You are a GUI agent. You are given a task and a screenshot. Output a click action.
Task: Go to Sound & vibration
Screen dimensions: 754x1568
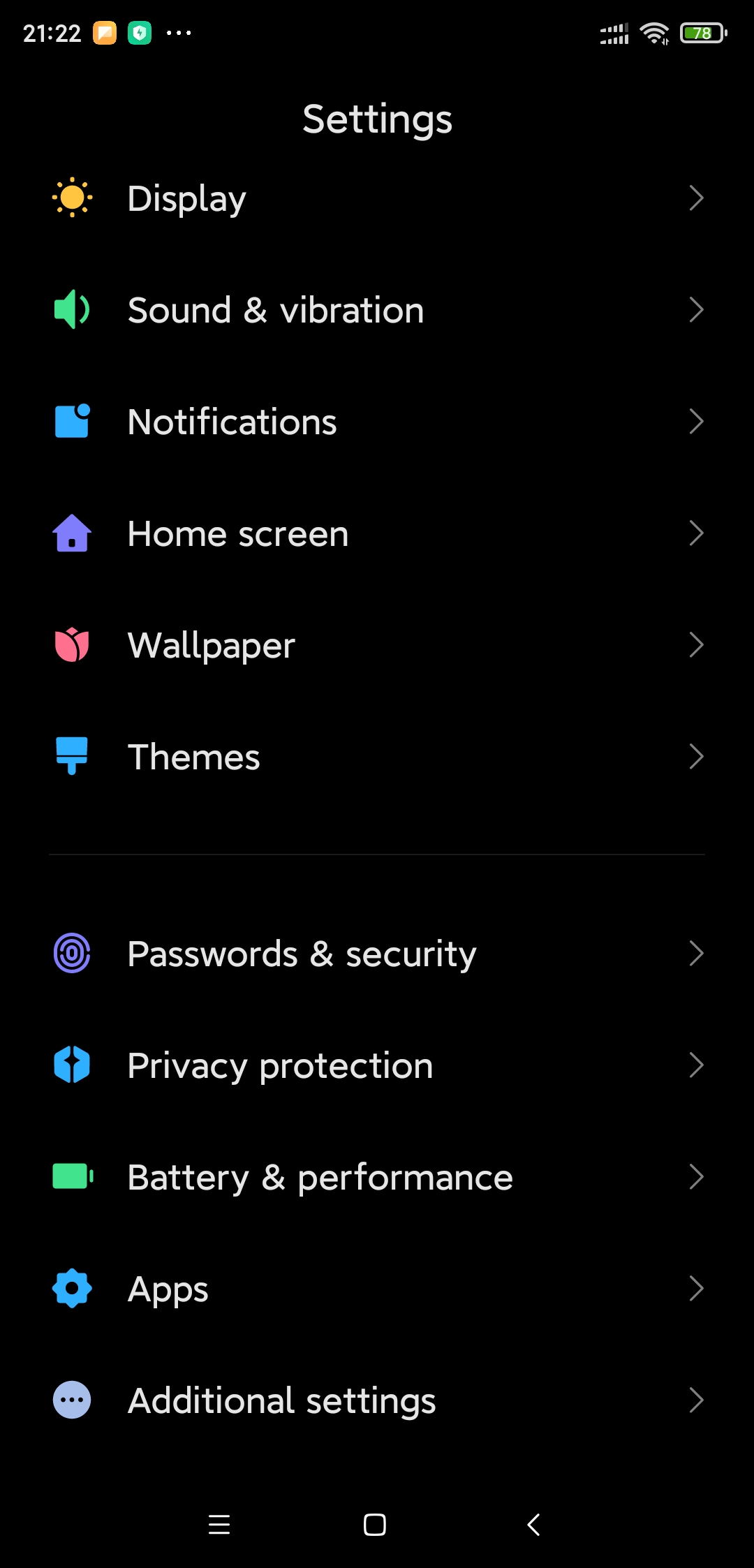[377, 310]
